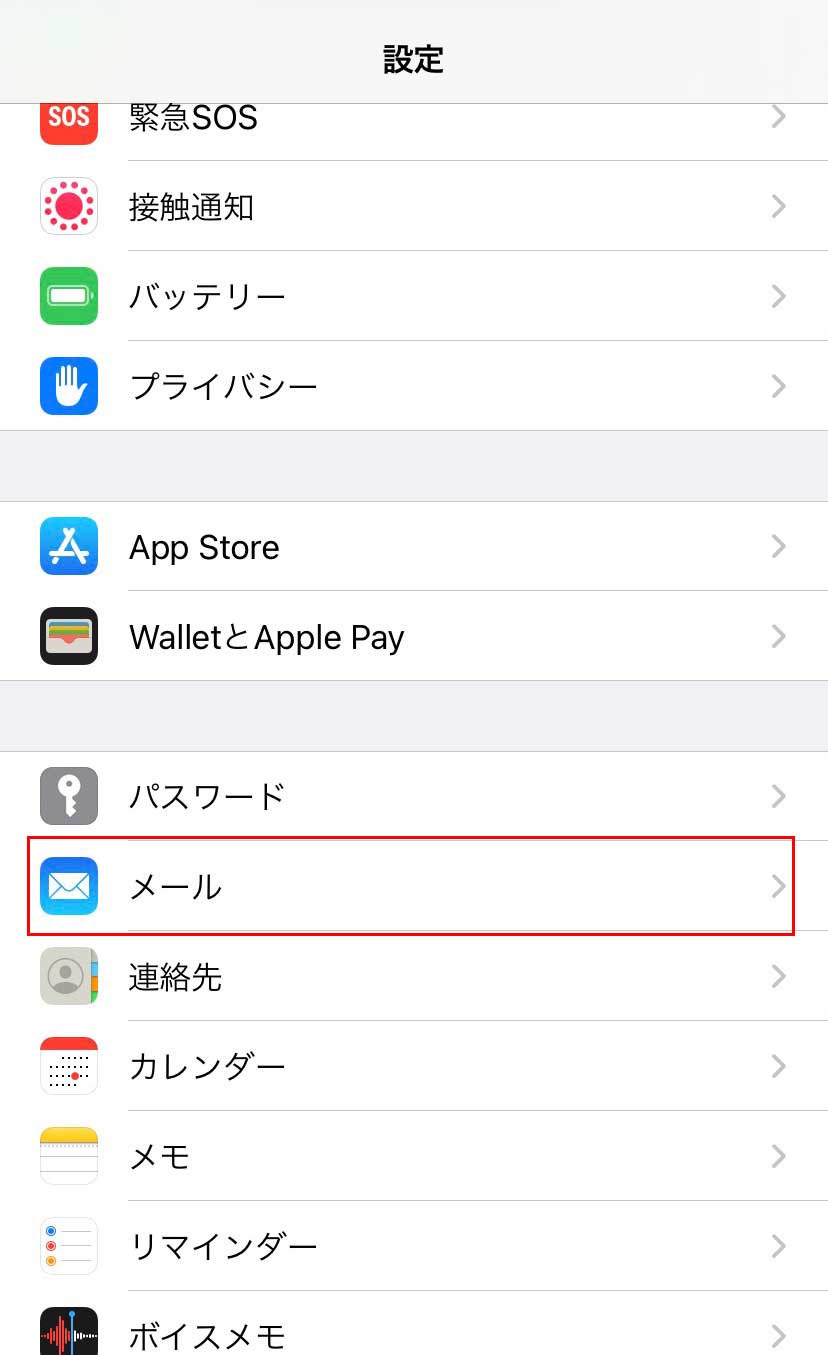Open App Store settings
This screenshot has height=1355, width=828.
[x=414, y=547]
